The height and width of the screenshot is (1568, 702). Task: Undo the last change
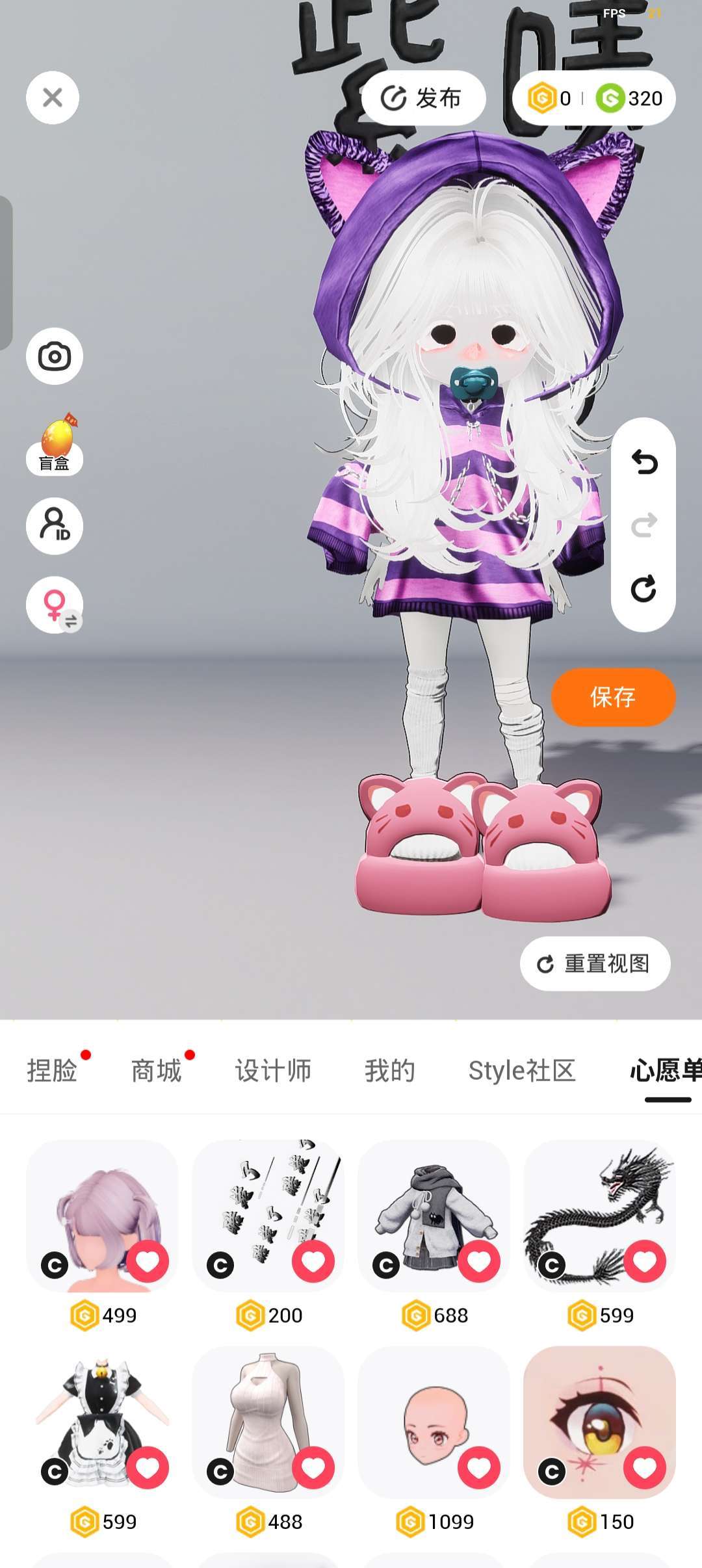(643, 462)
